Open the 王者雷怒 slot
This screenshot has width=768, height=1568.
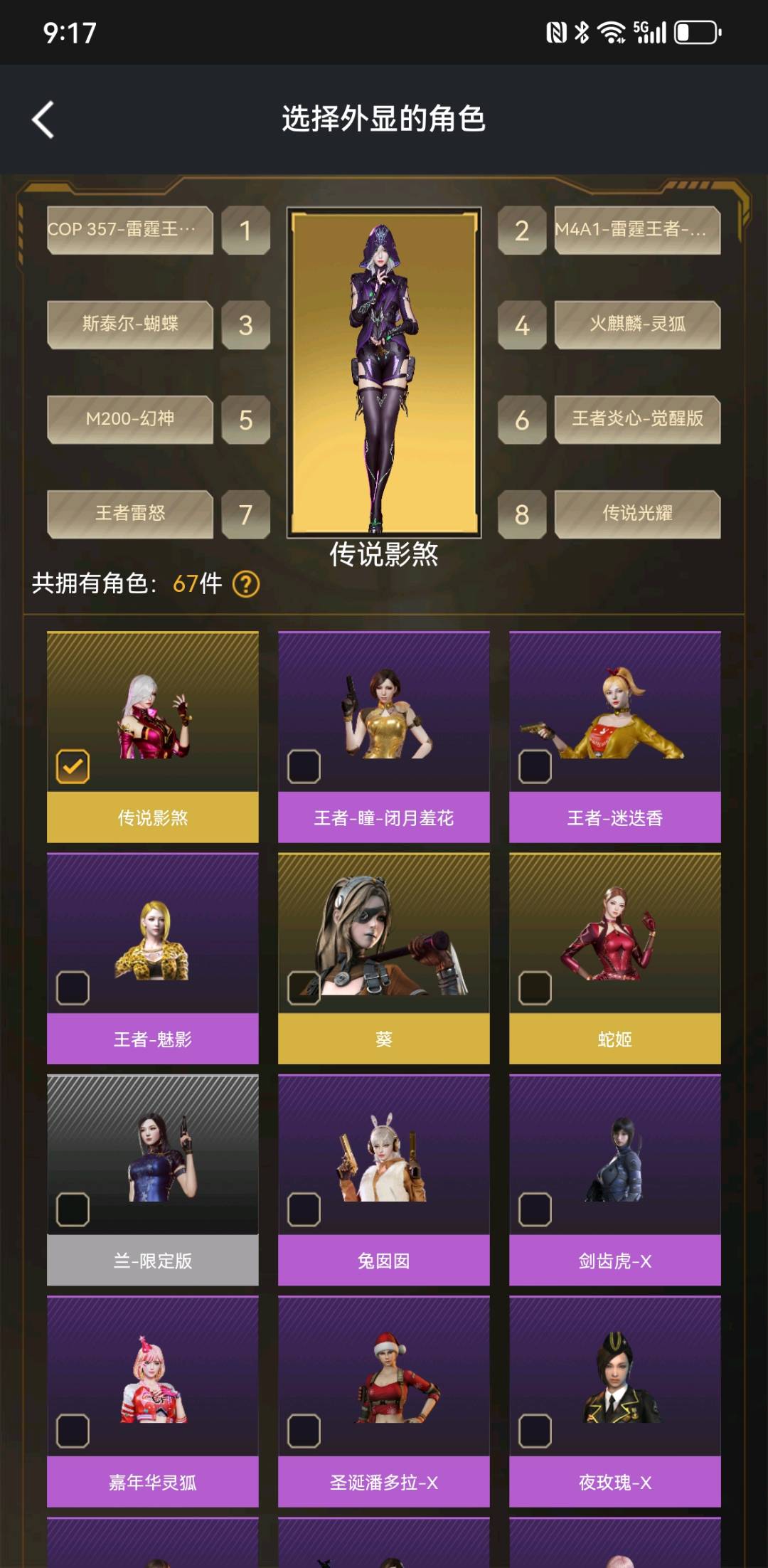point(130,514)
